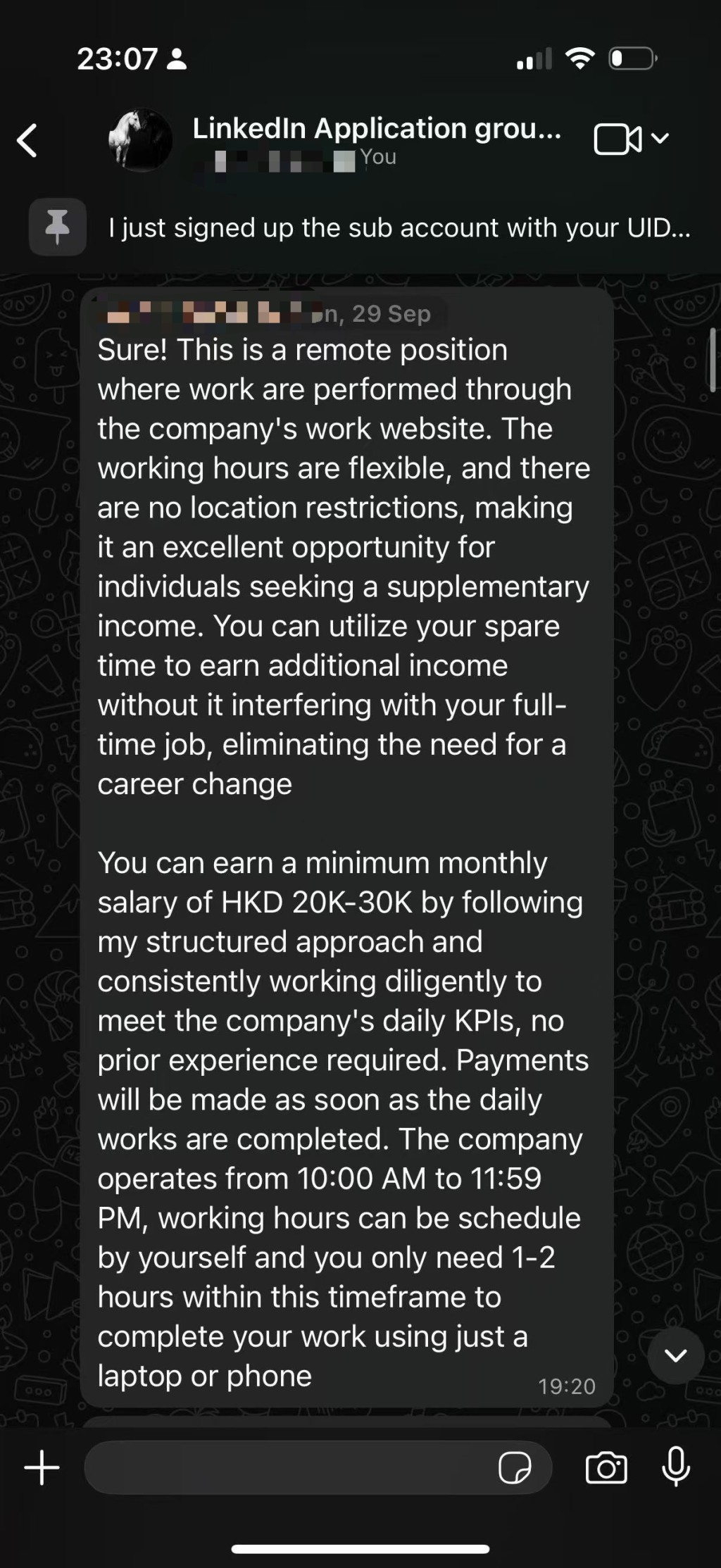The image size is (721, 1568).
Task: Tap the message input field
Action: (289, 1468)
